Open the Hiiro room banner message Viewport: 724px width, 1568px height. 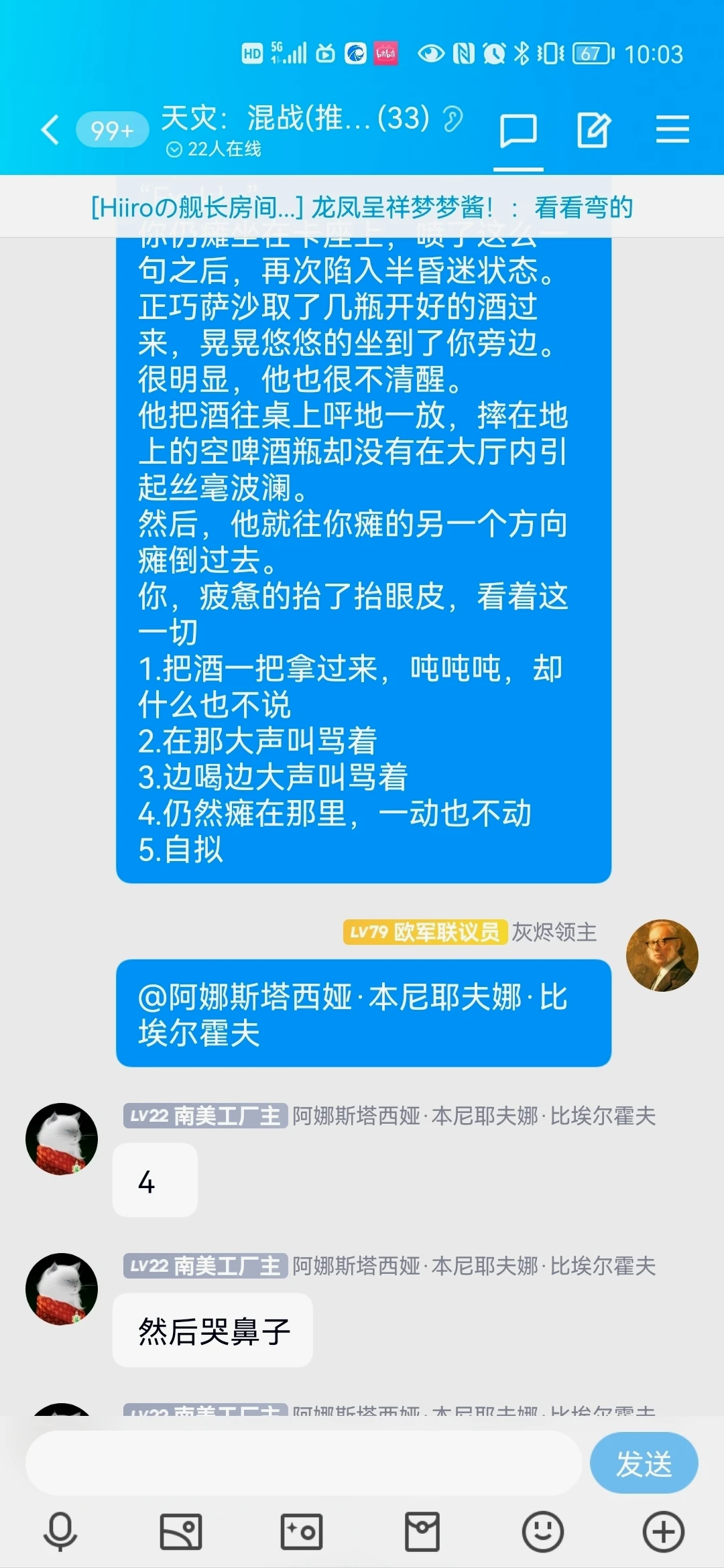[362, 207]
